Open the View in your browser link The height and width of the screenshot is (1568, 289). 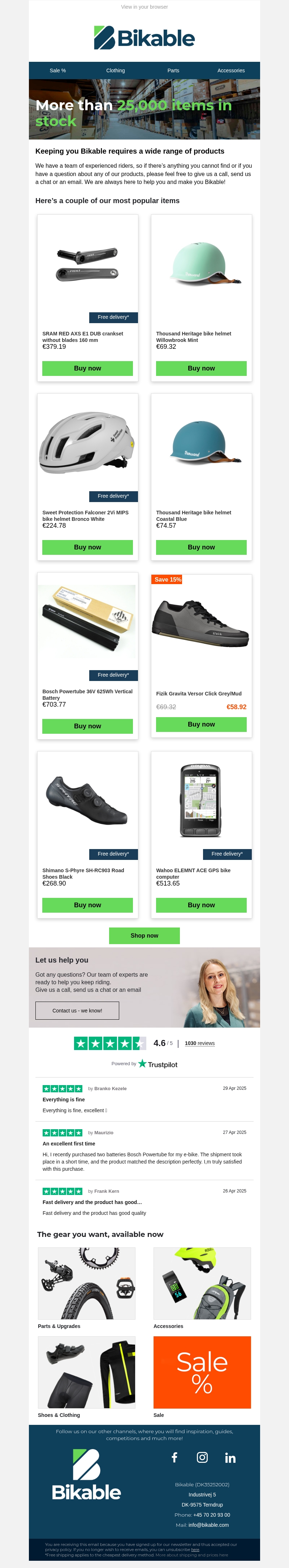pos(144,7)
